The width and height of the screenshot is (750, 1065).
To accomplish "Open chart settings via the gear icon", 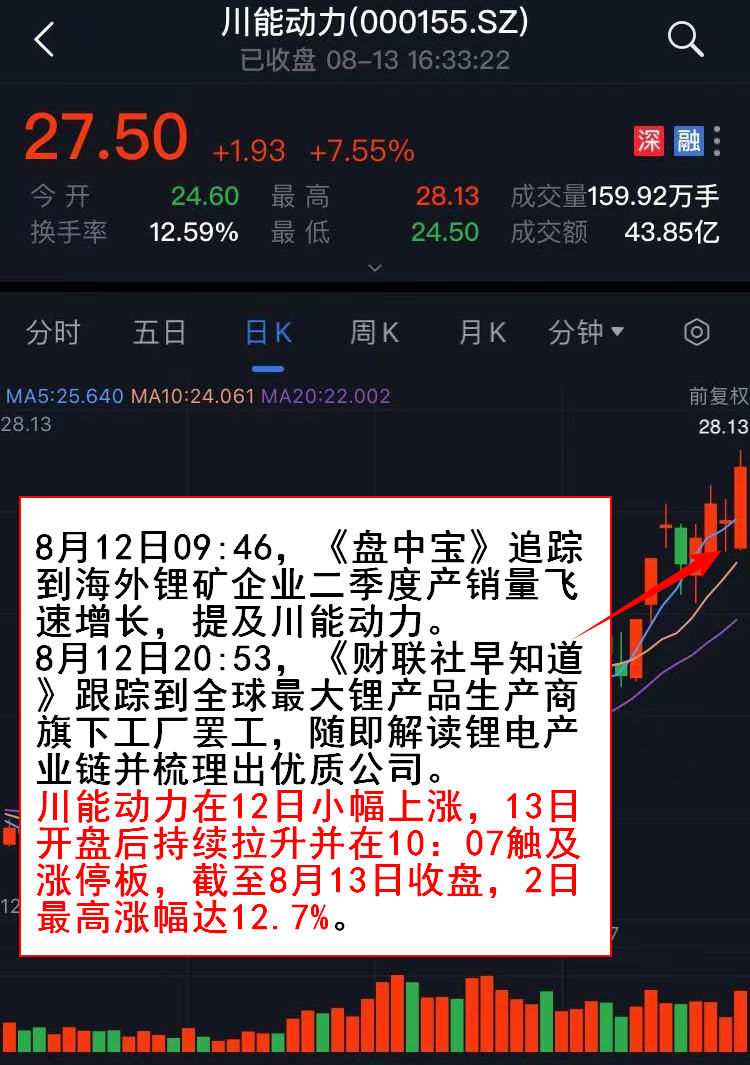I will tap(696, 332).
